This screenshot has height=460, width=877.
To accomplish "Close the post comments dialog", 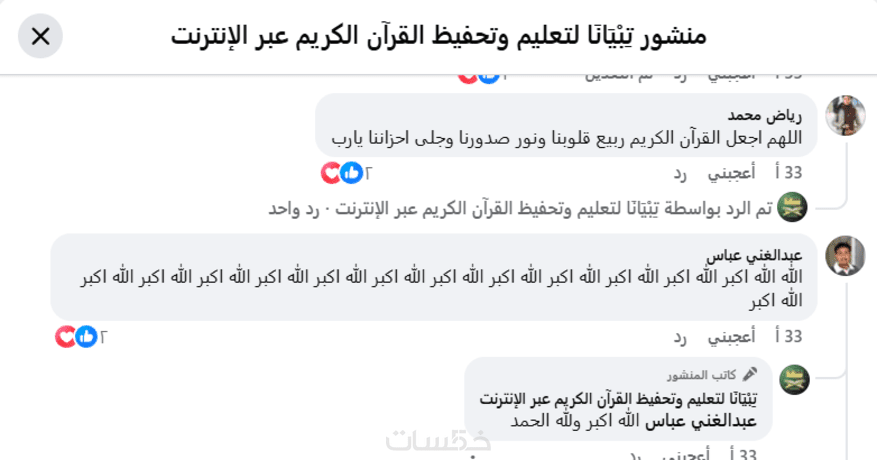I will 40,37.
